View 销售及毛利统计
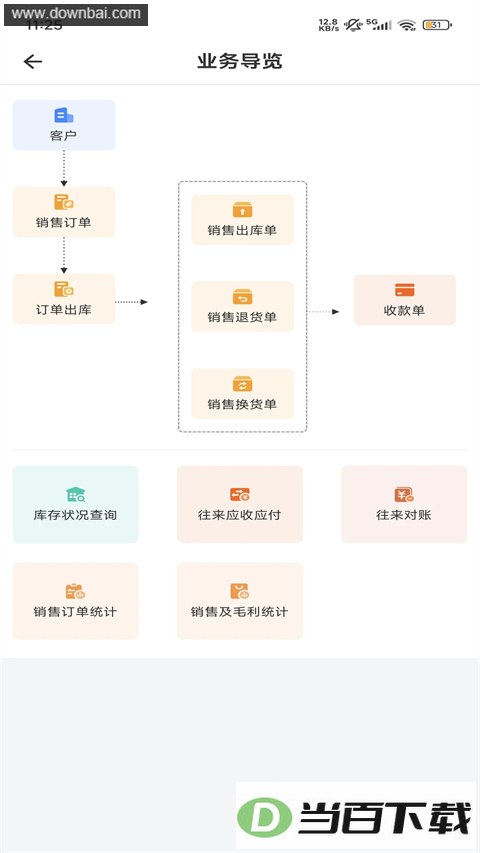Image resolution: width=480 pixels, height=853 pixels. (x=239, y=601)
